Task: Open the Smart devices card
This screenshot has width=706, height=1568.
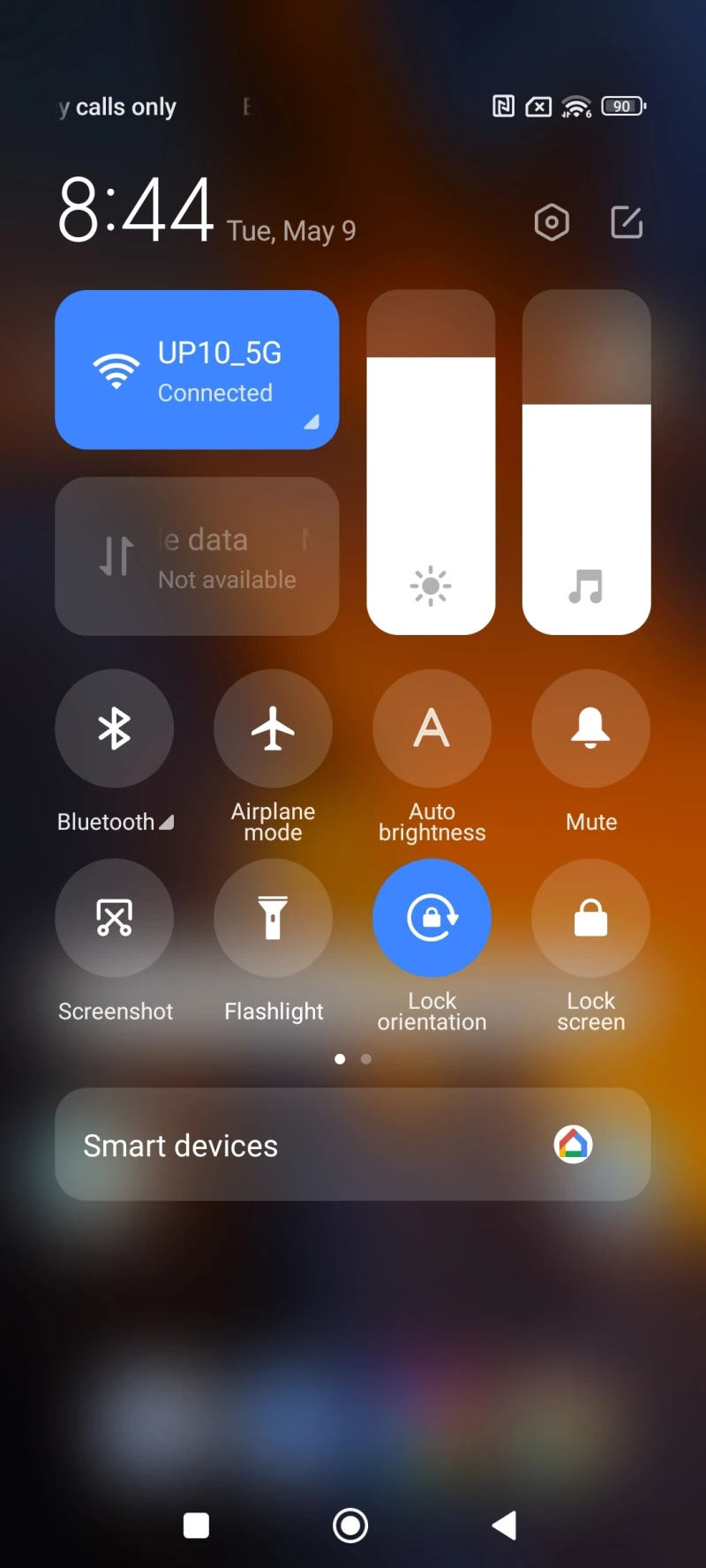Action: [x=353, y=1145]
